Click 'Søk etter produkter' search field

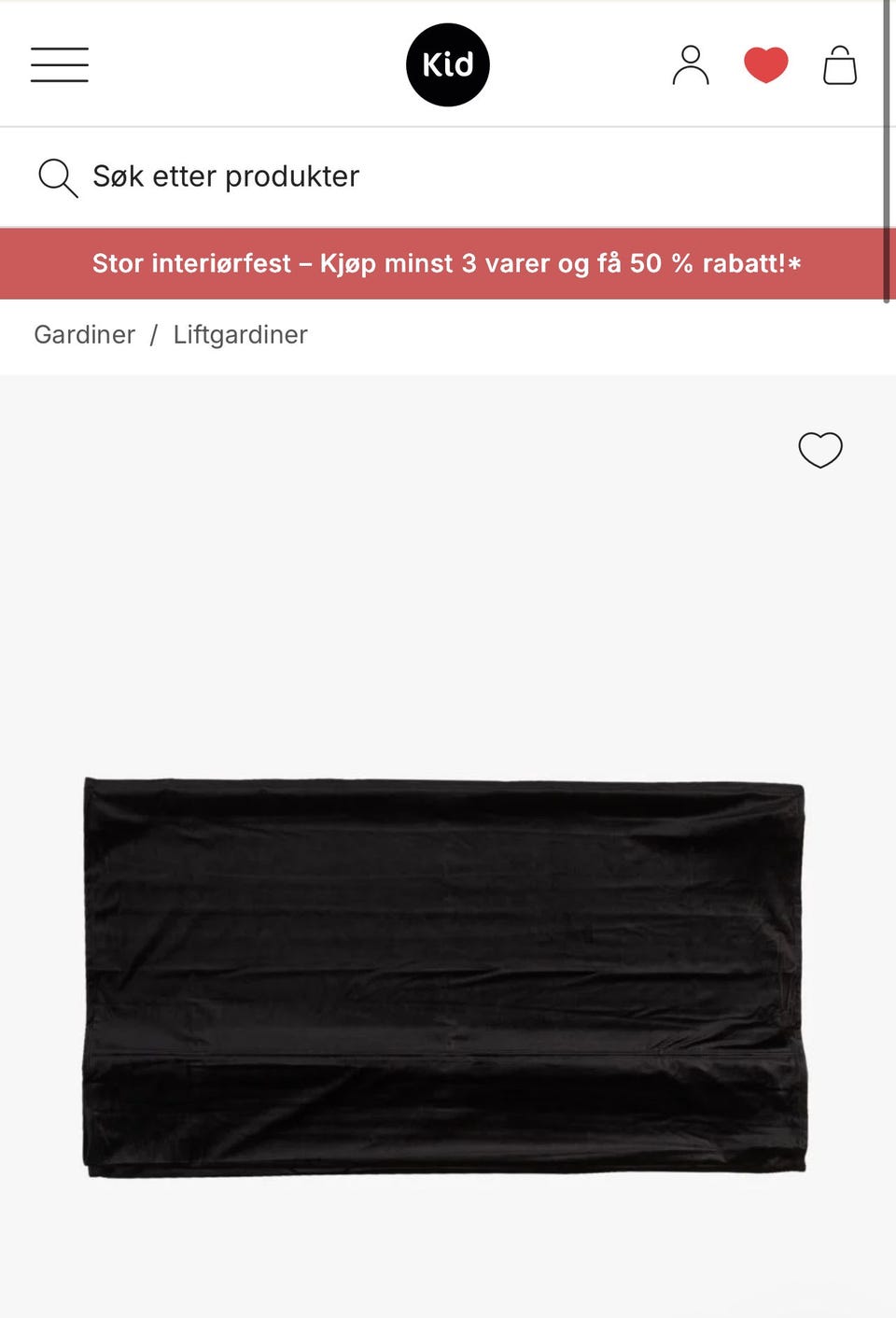225,176
